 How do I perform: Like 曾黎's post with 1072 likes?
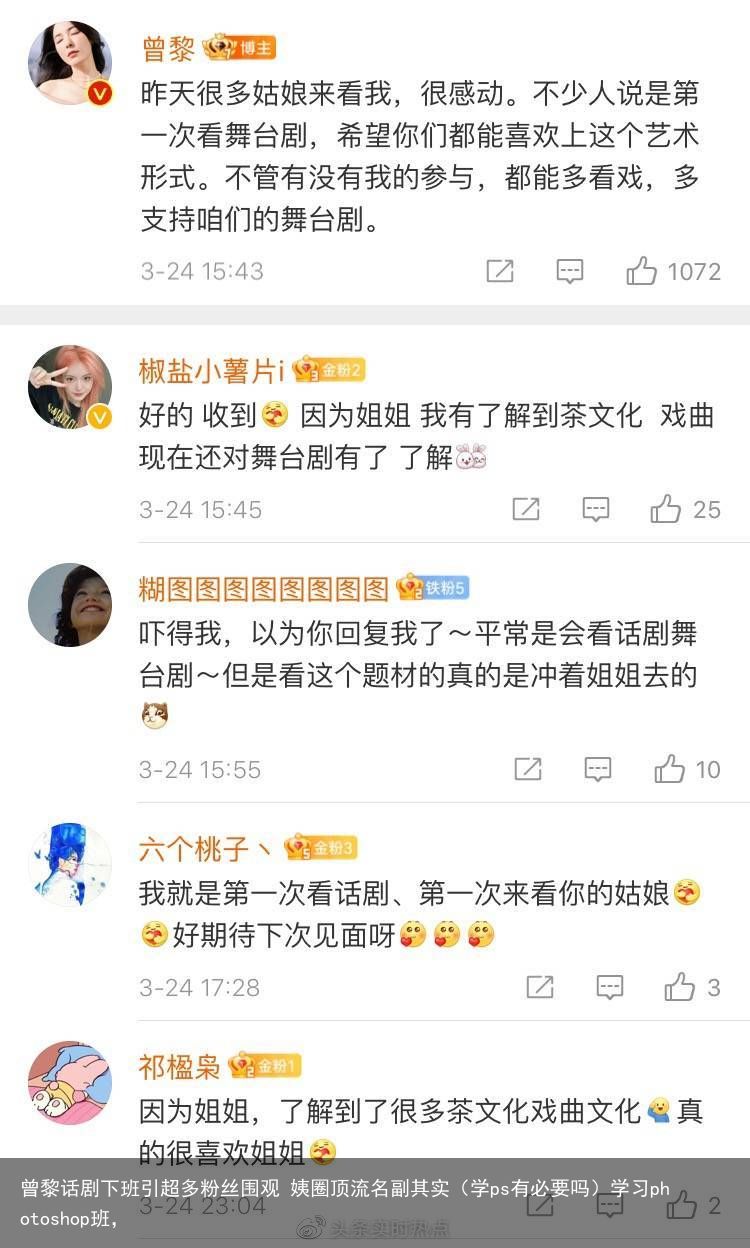643,271
